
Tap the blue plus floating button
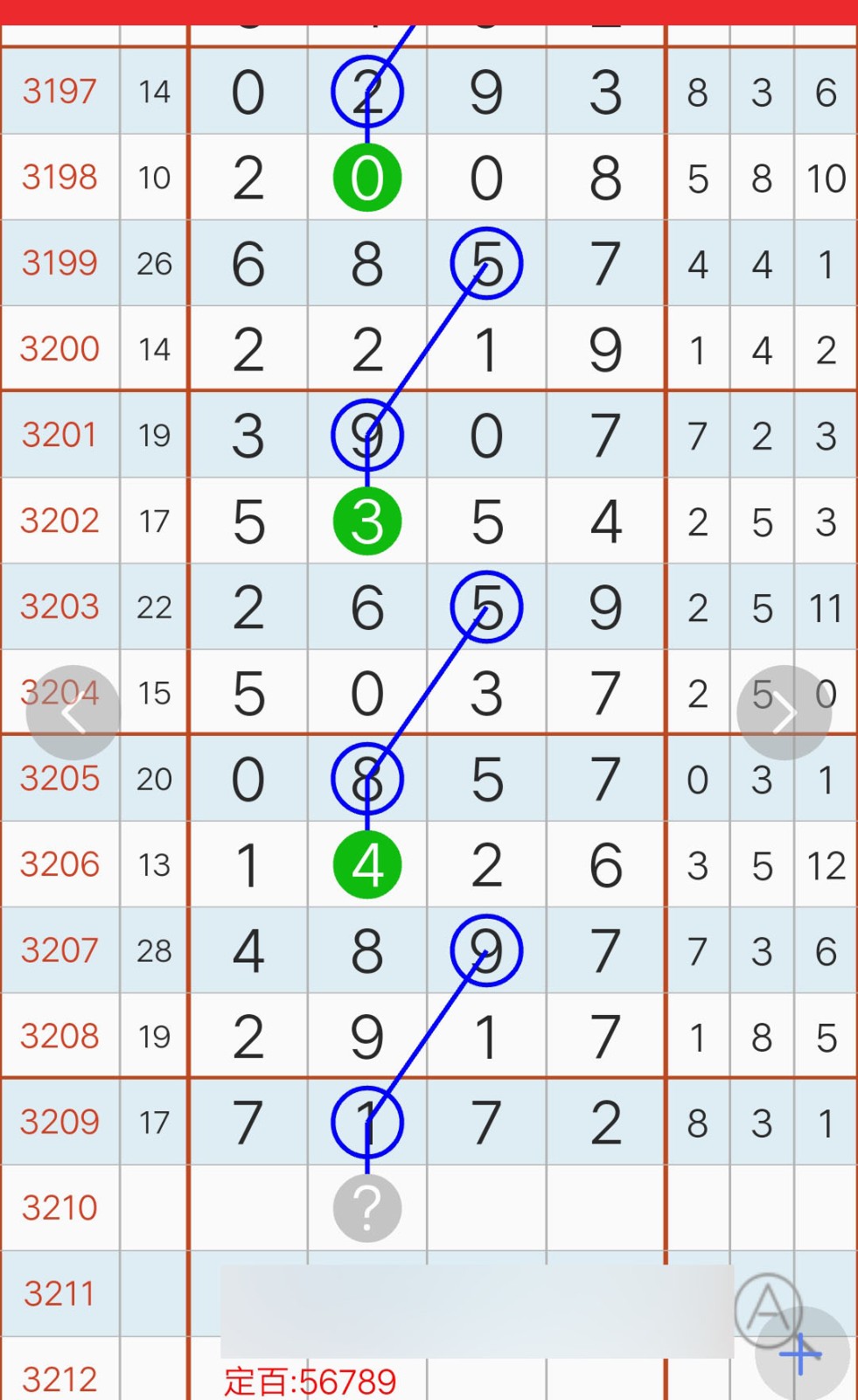click(x=802, y=1354)
